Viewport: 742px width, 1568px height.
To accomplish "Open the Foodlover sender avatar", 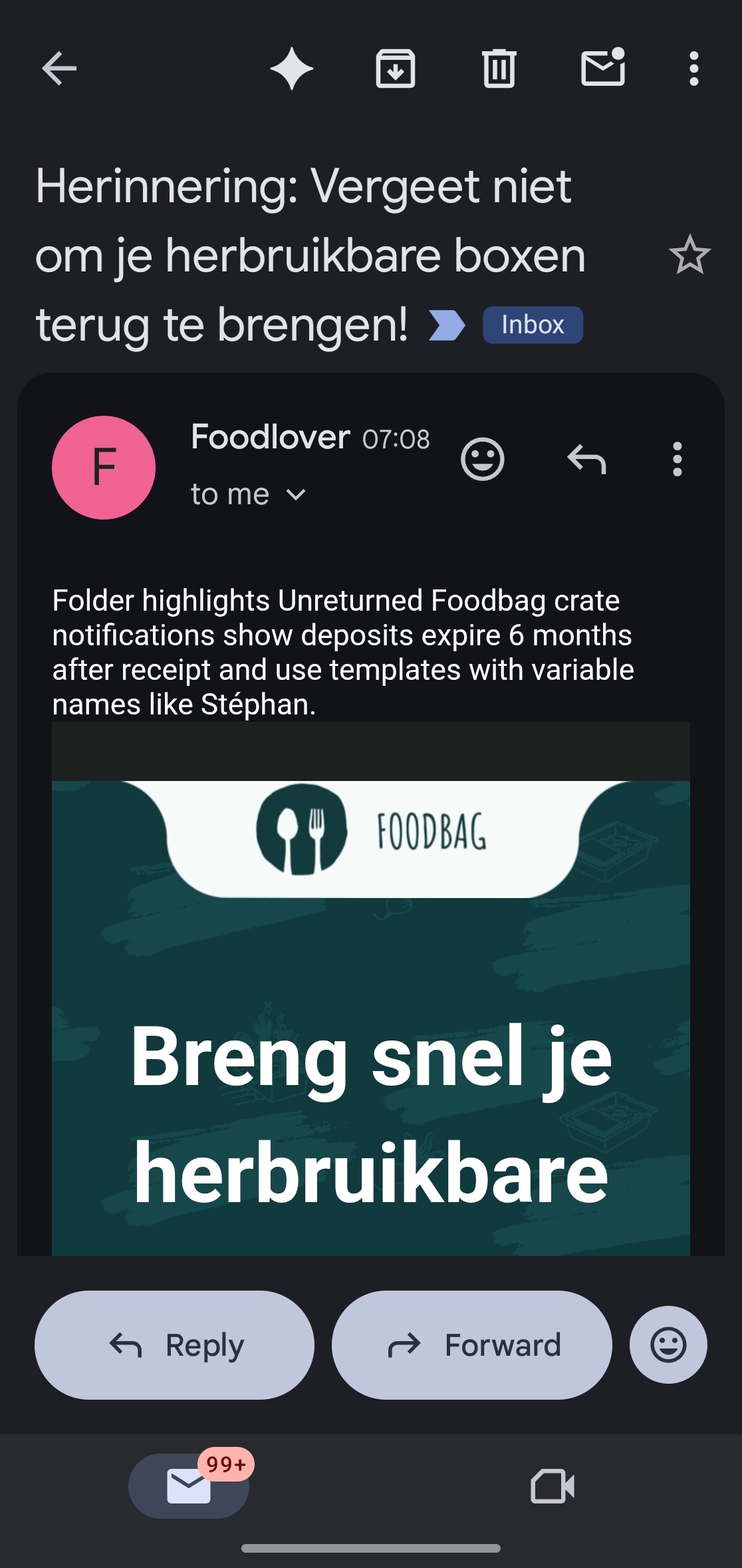I will (x=104, y=468).
